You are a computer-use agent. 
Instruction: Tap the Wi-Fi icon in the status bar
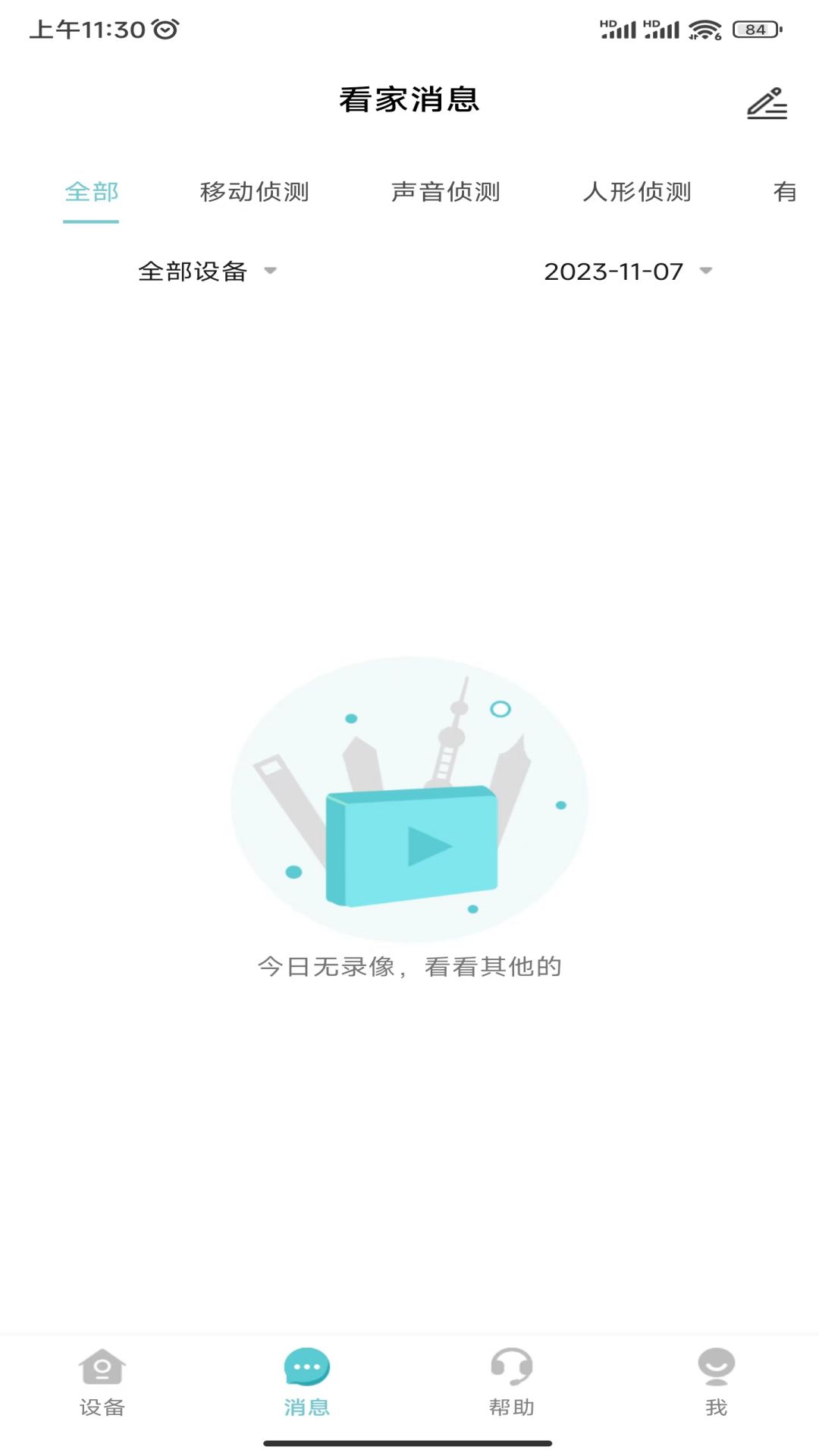click(x=704, y=30)
